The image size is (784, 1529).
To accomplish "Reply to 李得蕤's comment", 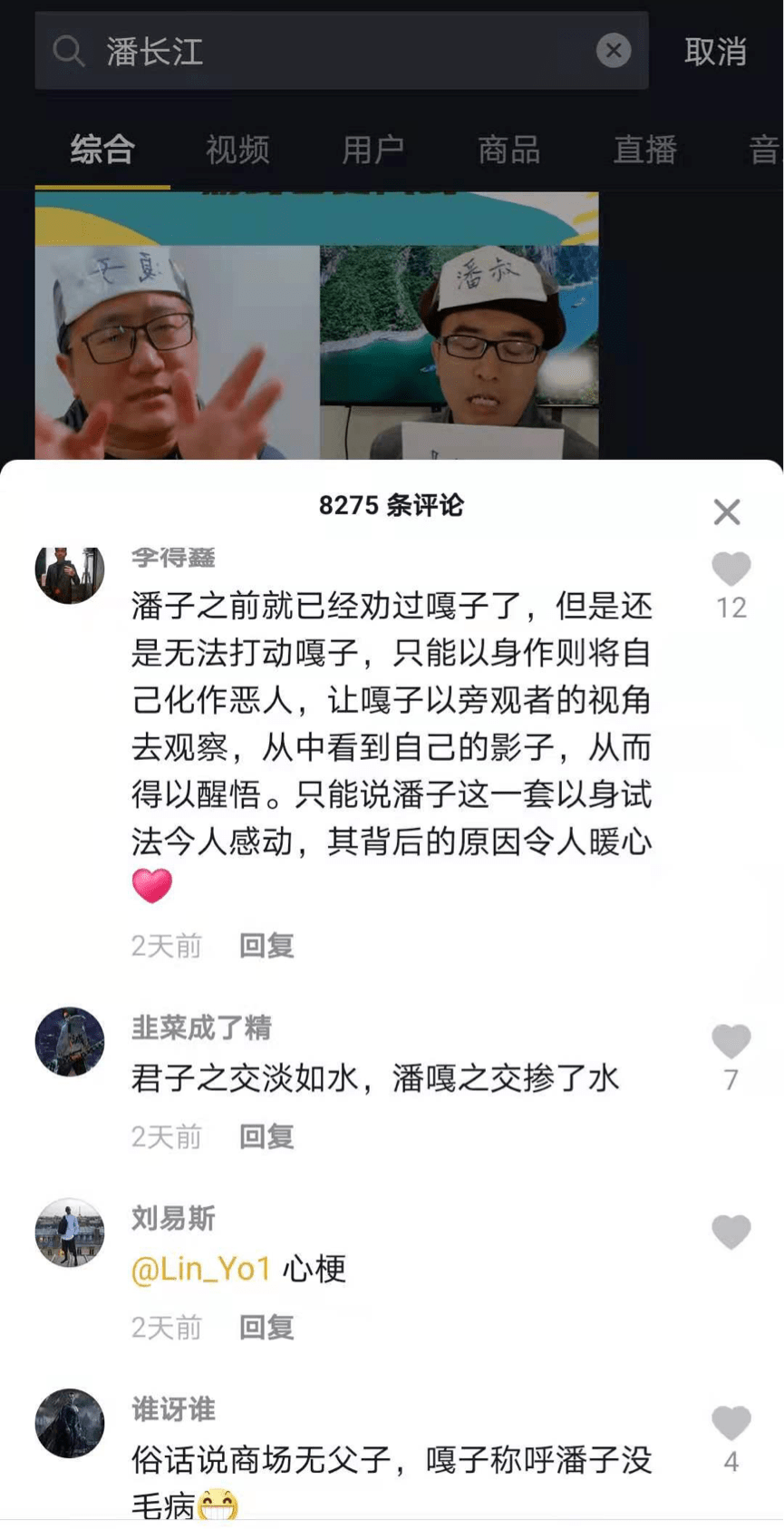I will tap(266, 946).
